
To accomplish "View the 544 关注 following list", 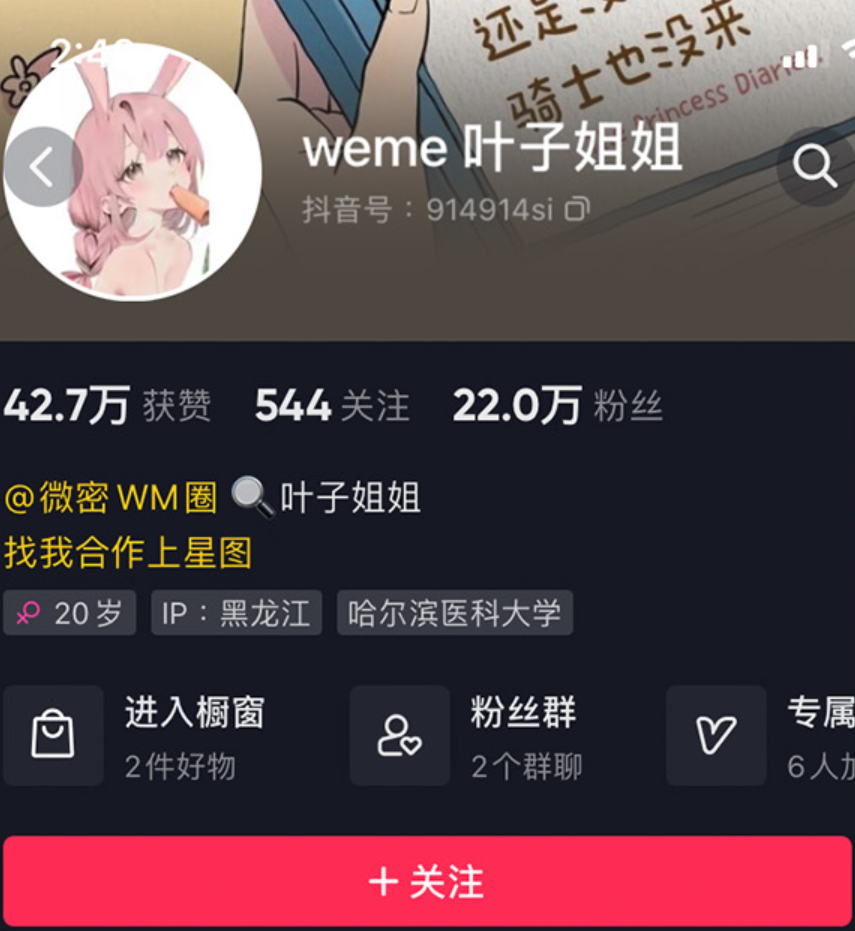I will (332, 406).
